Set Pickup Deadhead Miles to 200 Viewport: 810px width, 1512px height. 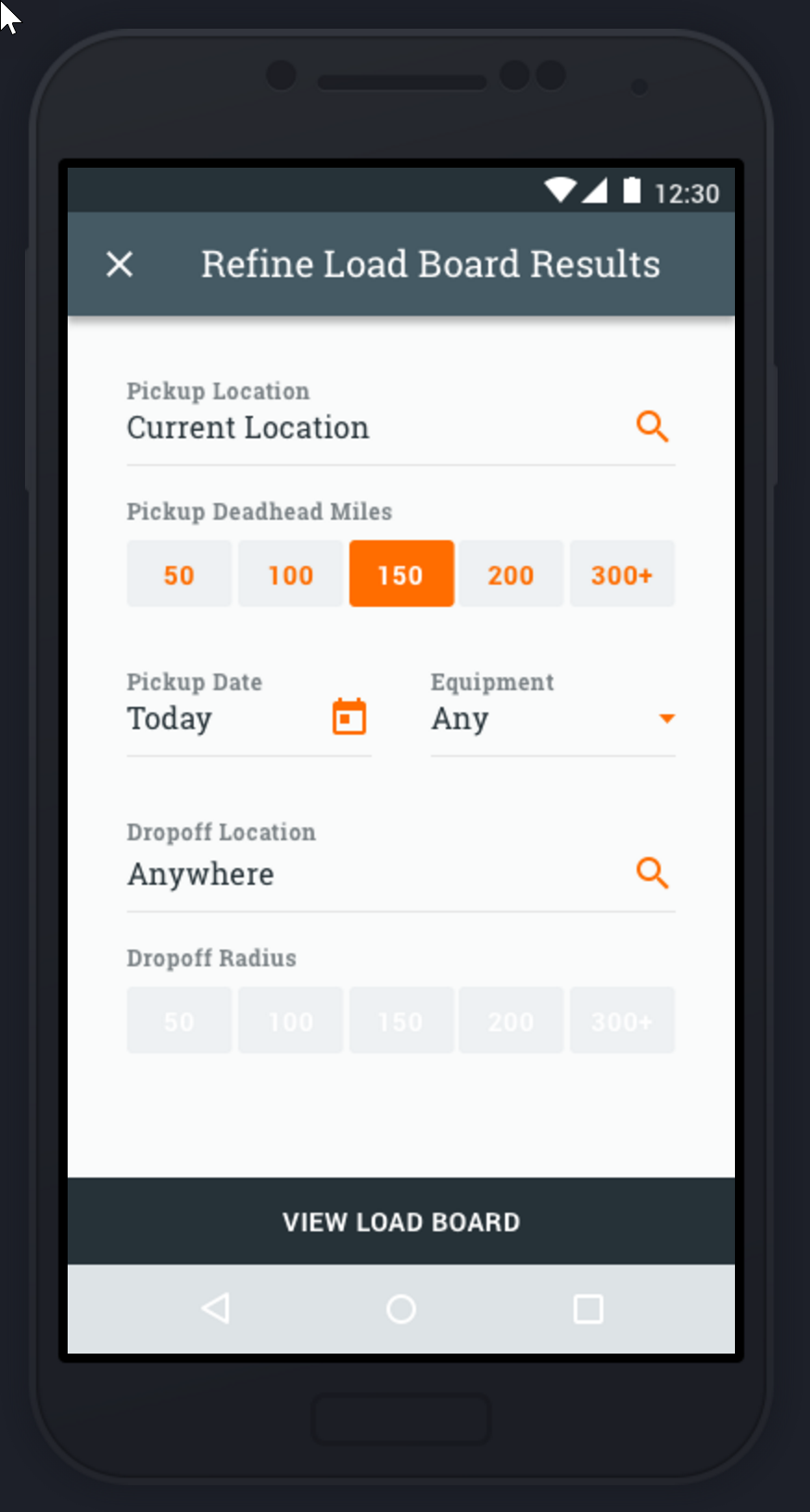tap(511, 574)
